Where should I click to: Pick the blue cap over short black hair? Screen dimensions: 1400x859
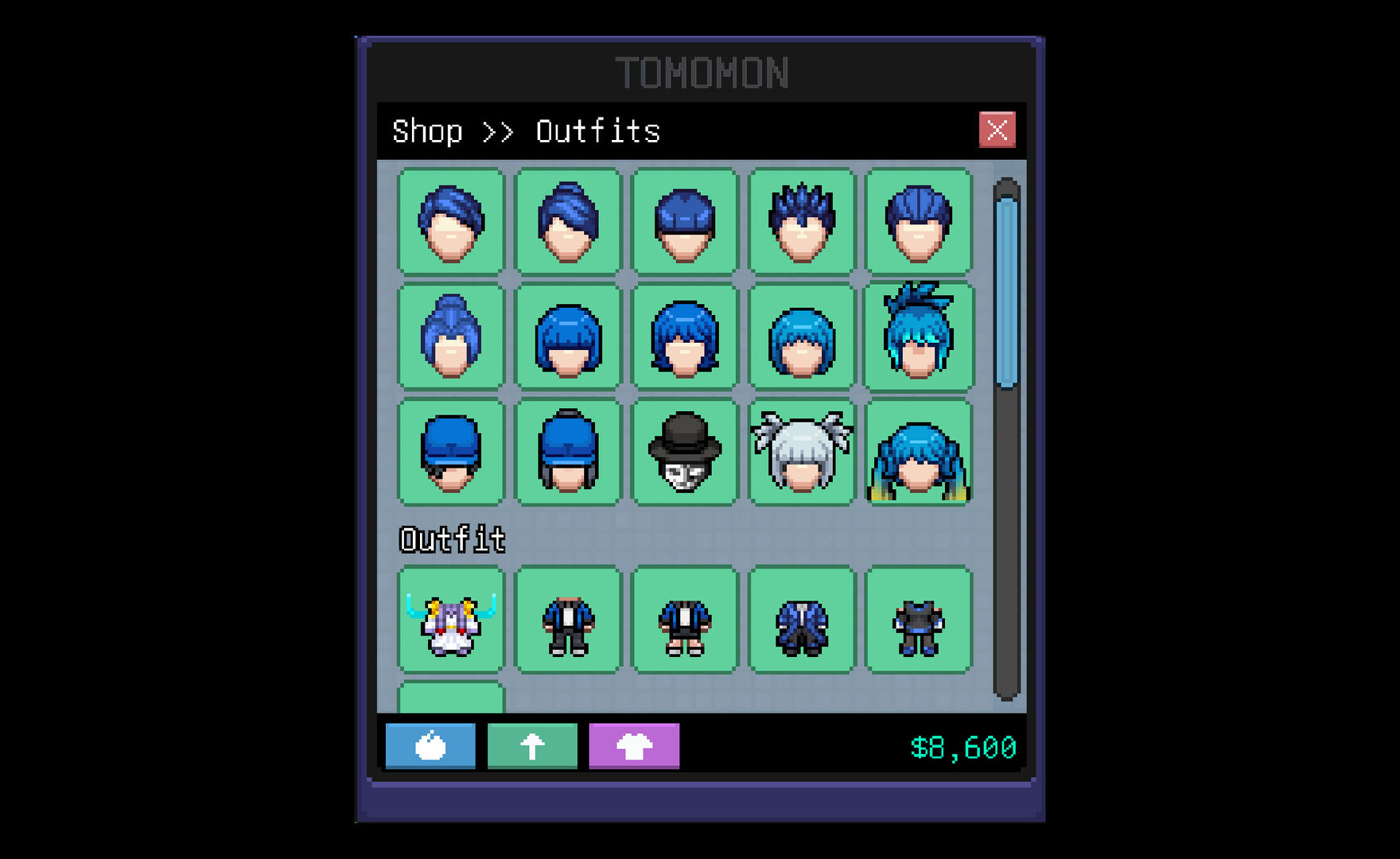[451, 453]
